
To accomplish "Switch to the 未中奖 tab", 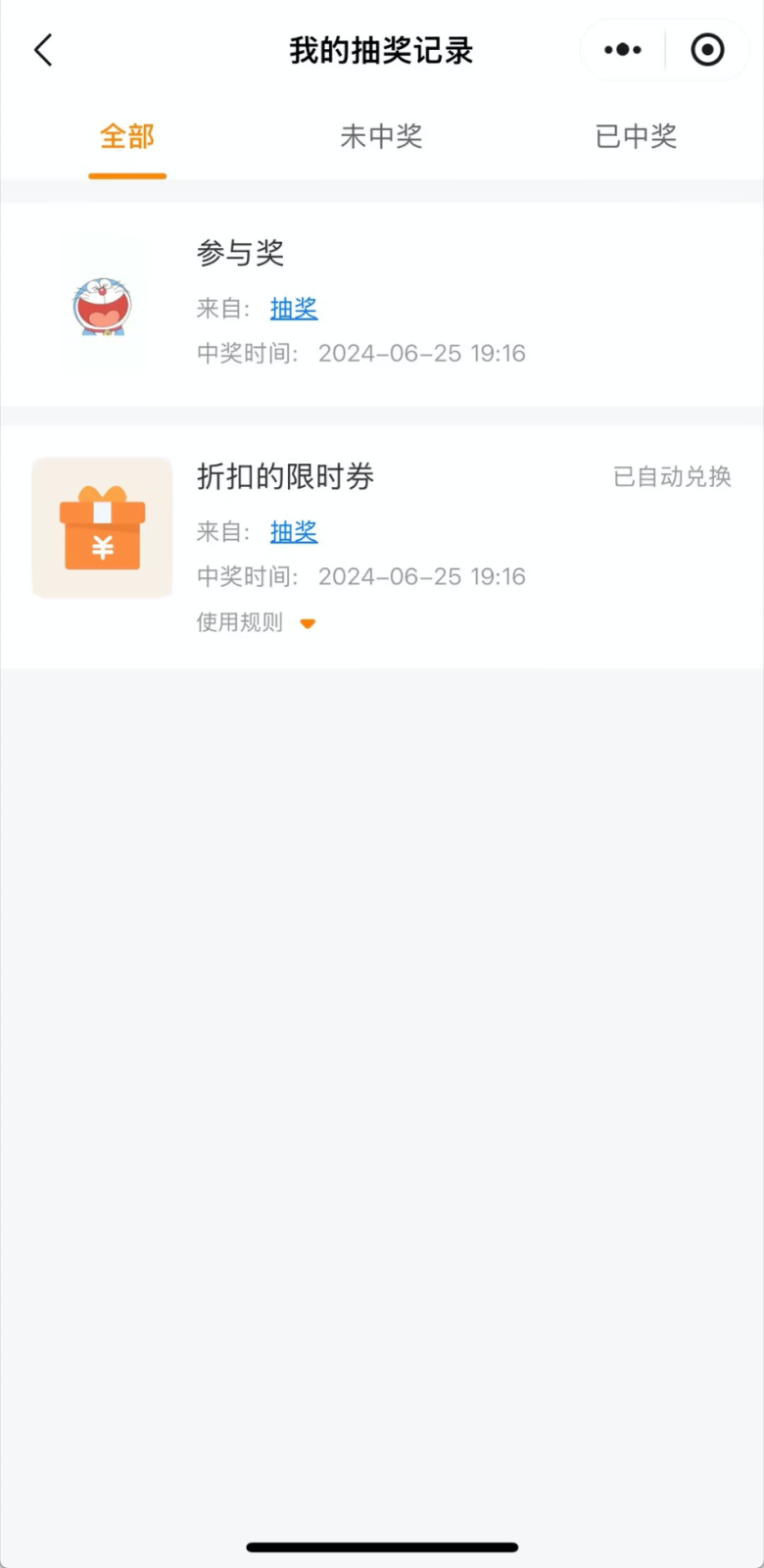I will tap(381, 137).
